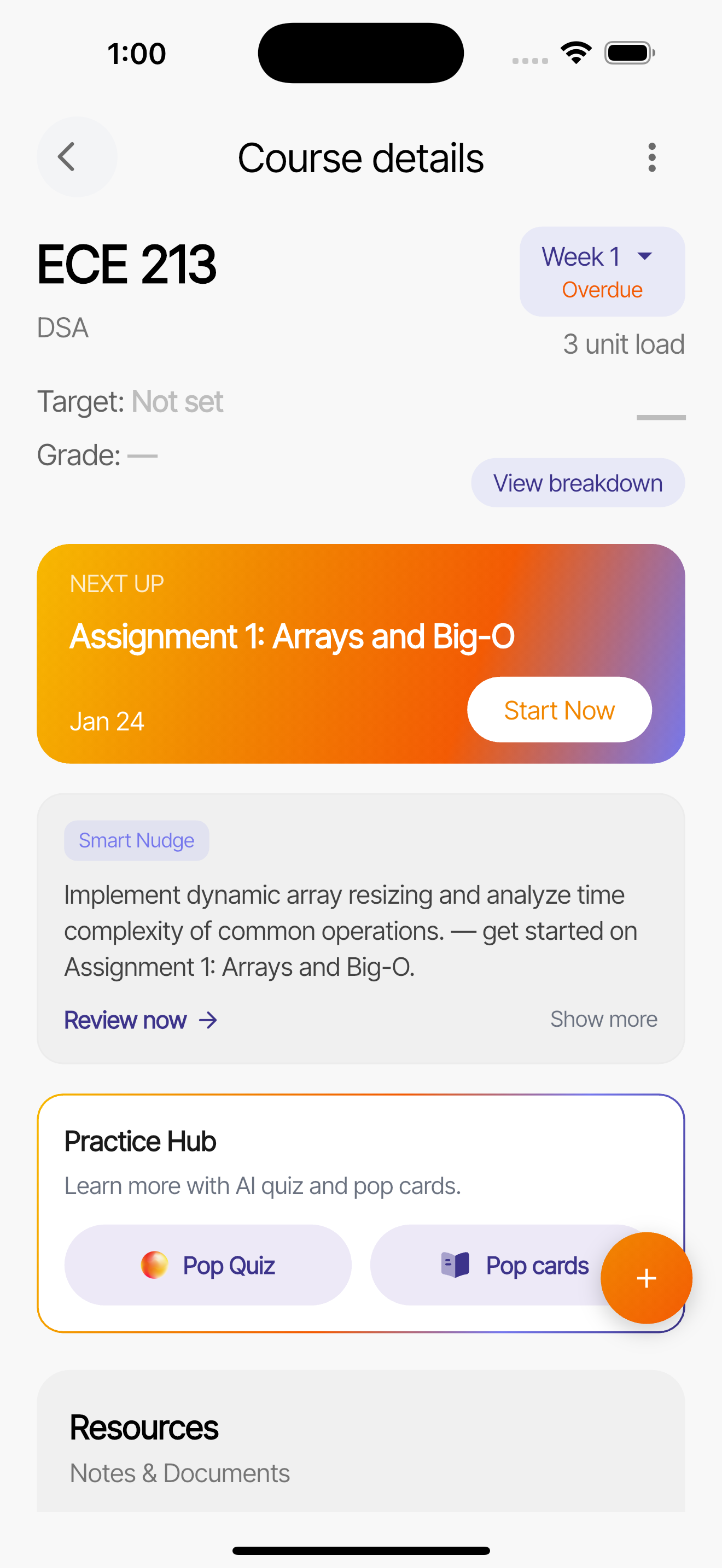Screen dimensions: 722x1568
Task: Tap View breakdown button
Action: (x=577, y=483)
